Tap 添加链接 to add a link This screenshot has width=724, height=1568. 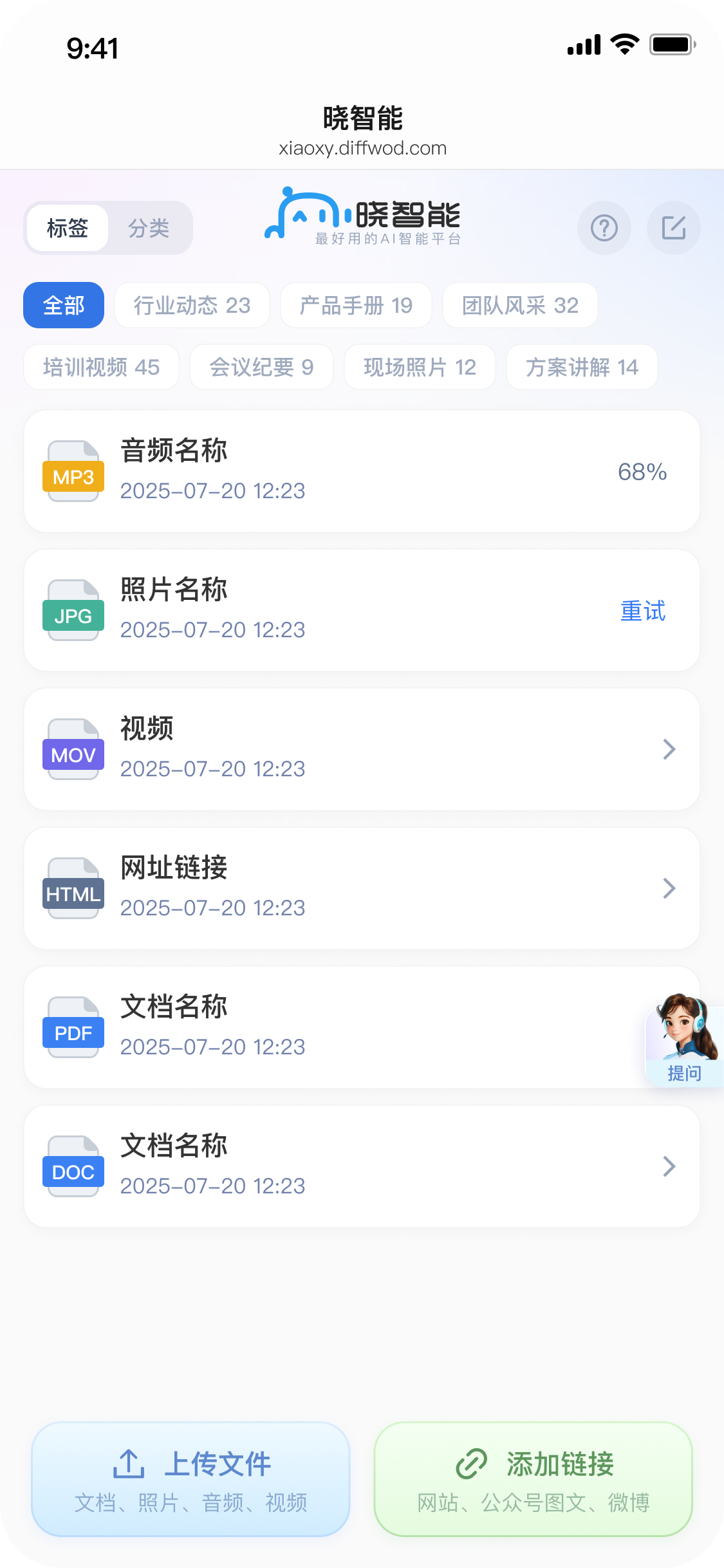533,1479
